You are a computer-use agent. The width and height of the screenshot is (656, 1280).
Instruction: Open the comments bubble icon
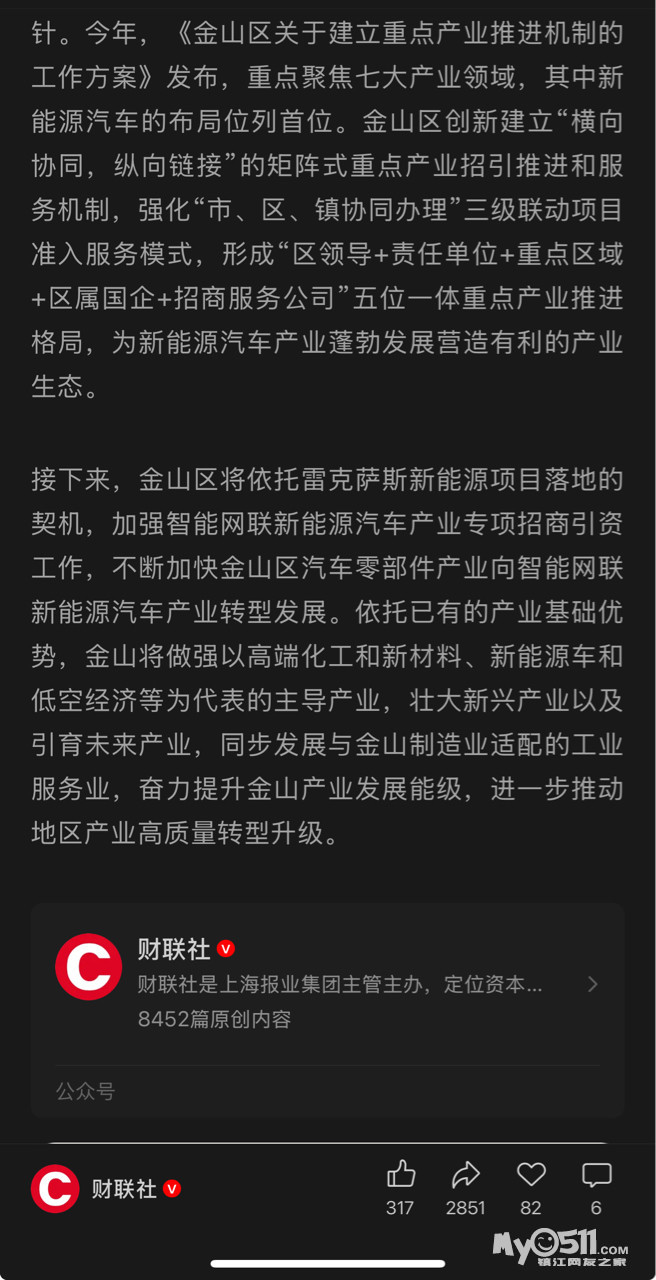596,1174
